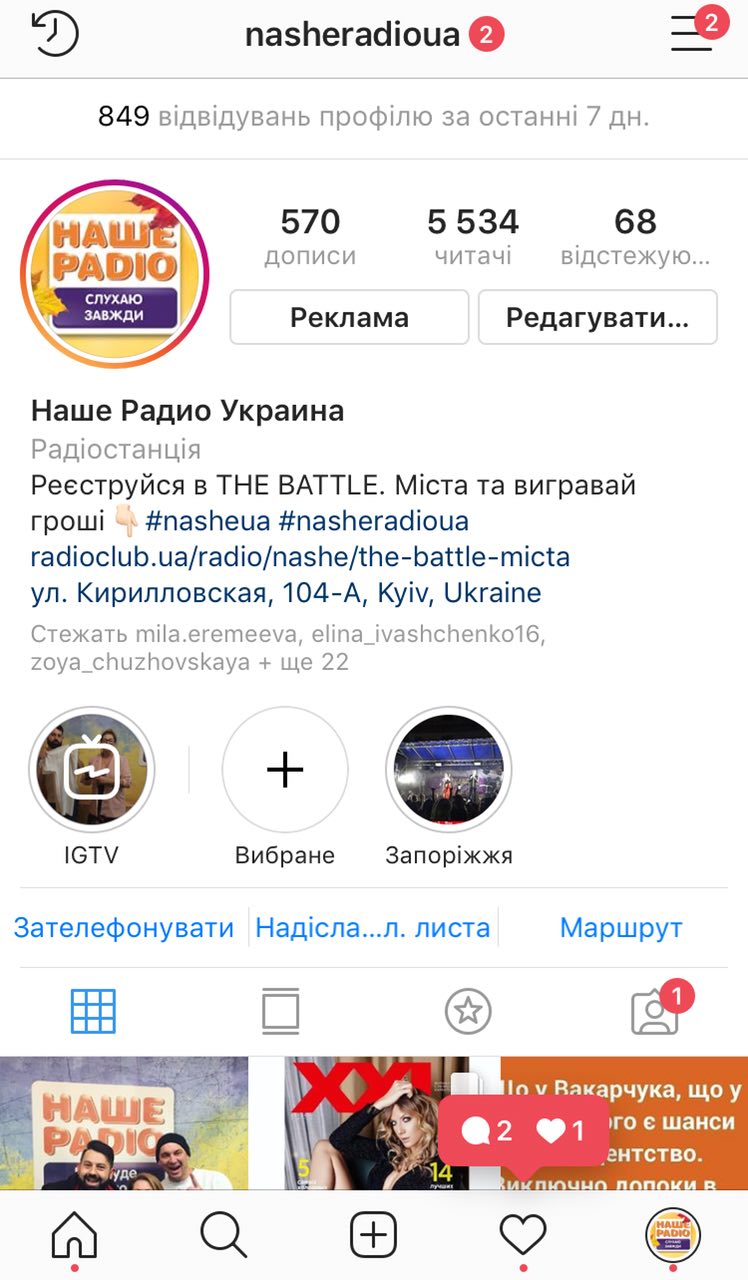Tap Зателефонувати to call

coord(124,928)
